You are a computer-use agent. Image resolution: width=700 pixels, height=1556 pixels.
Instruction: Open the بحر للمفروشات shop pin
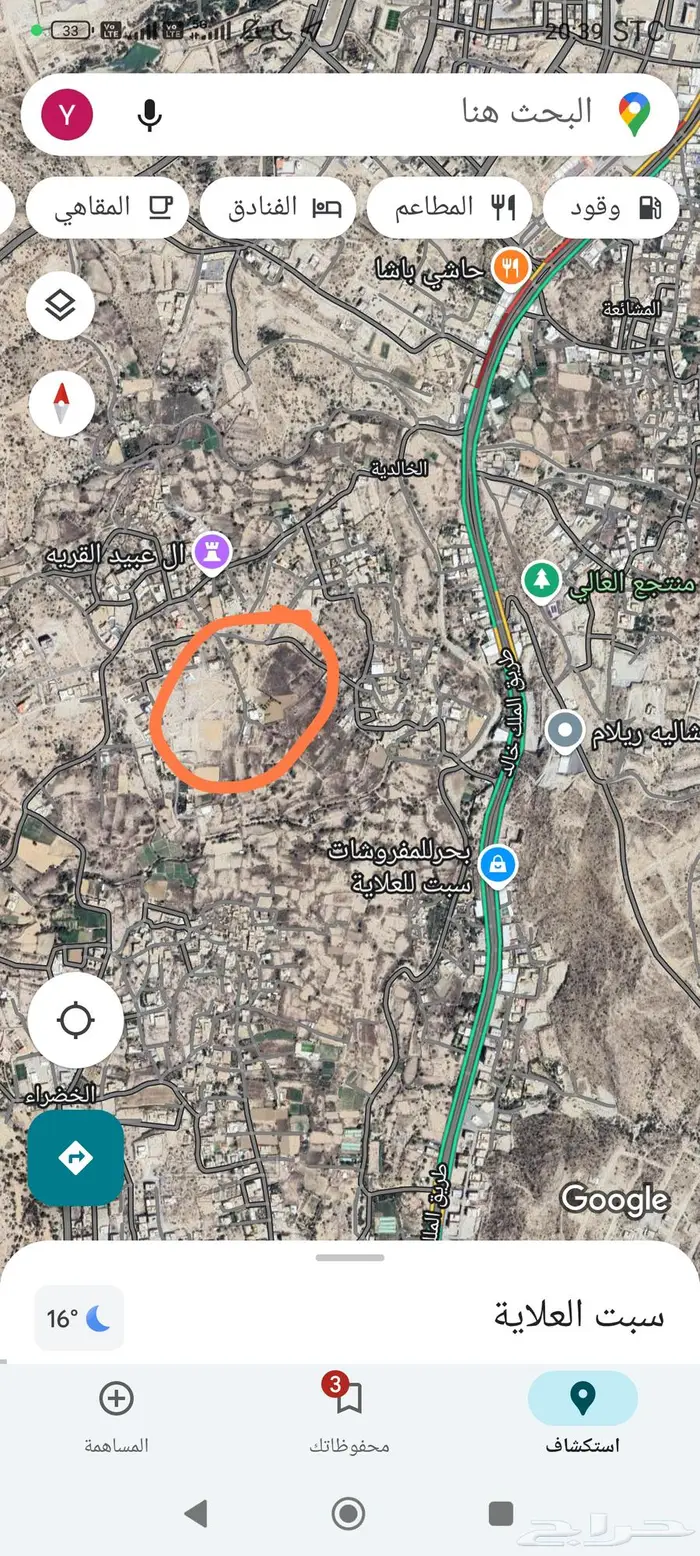496,864
